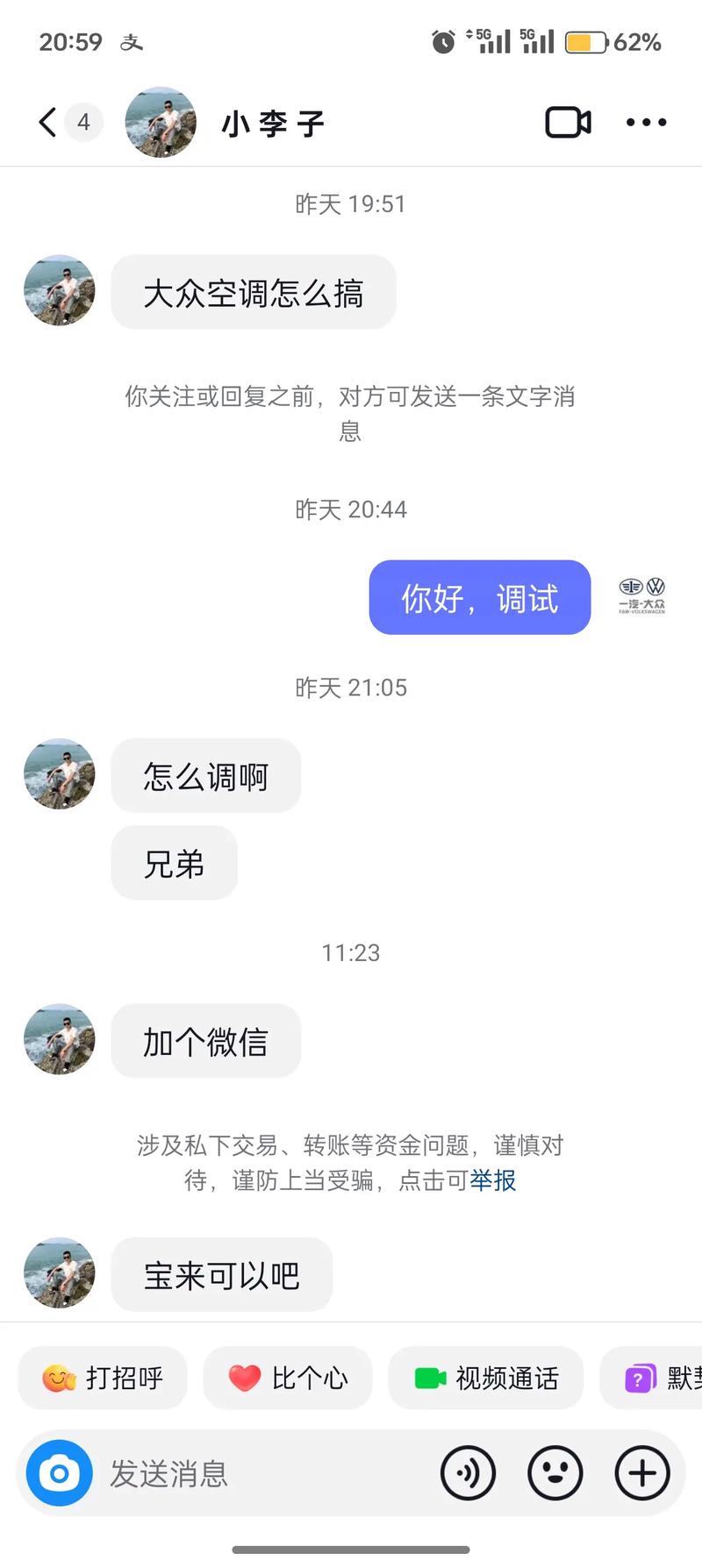Tap the 比个心 heart quick action
The width and height of the screenshot is (702, 1568).
click(x=288, y=1378)
